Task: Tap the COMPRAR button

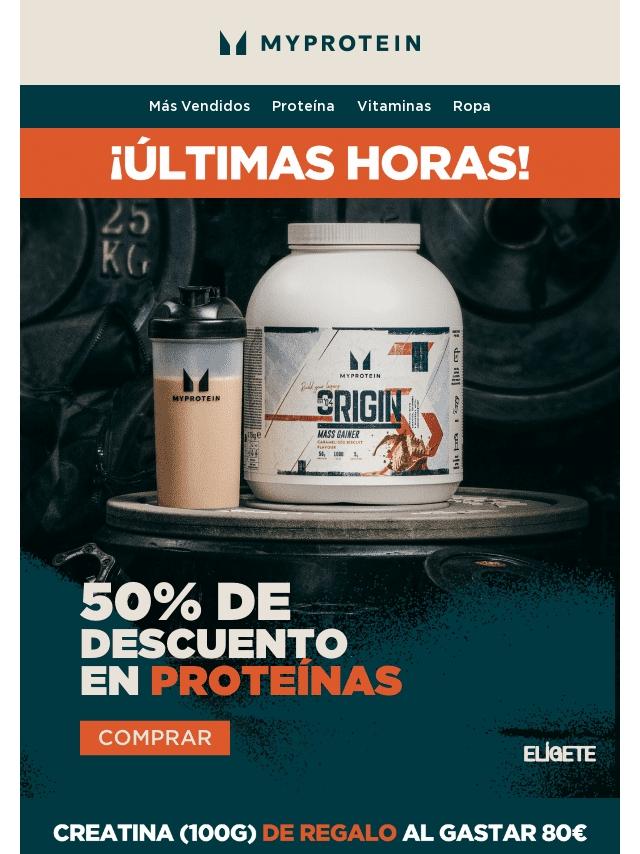Action: (x=155, y=737)
